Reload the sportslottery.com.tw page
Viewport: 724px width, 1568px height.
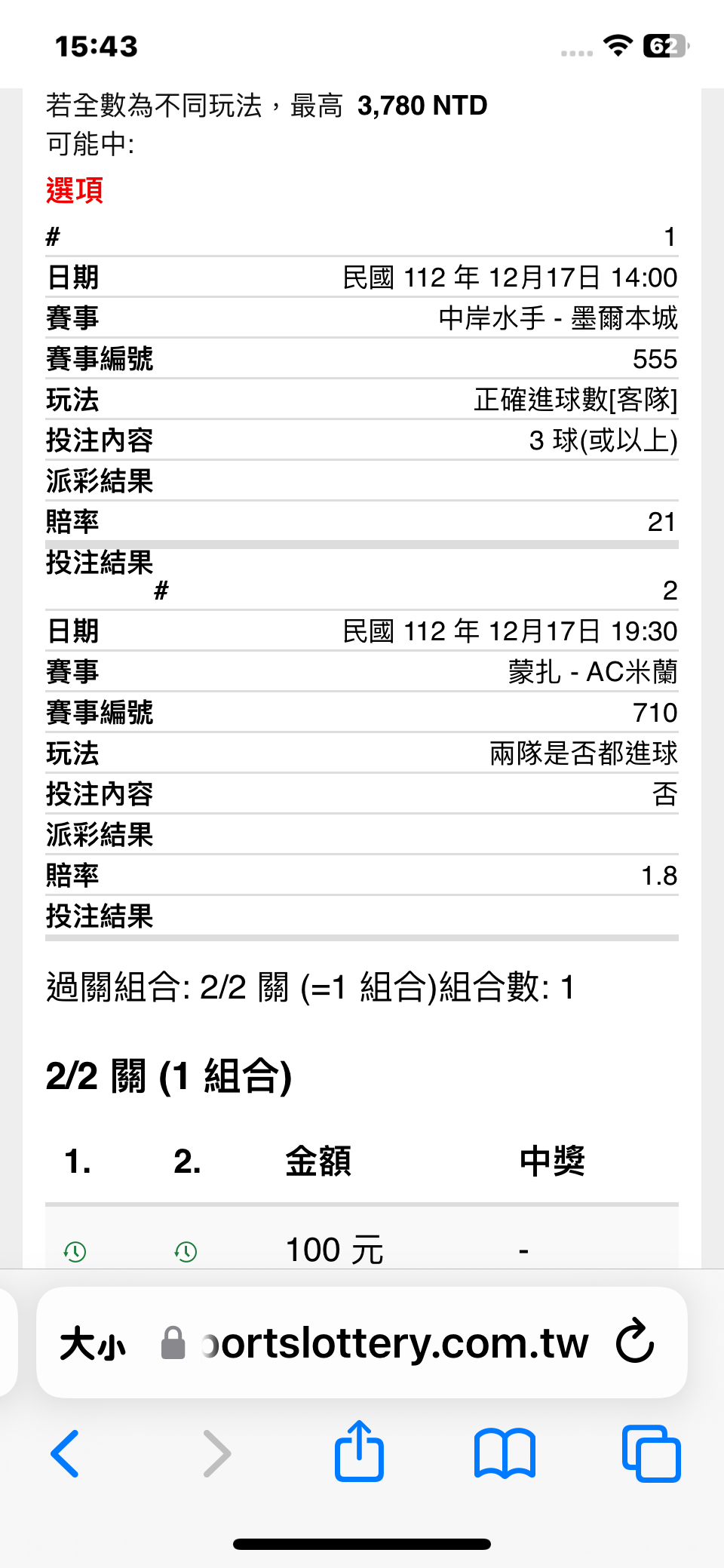635,1342
